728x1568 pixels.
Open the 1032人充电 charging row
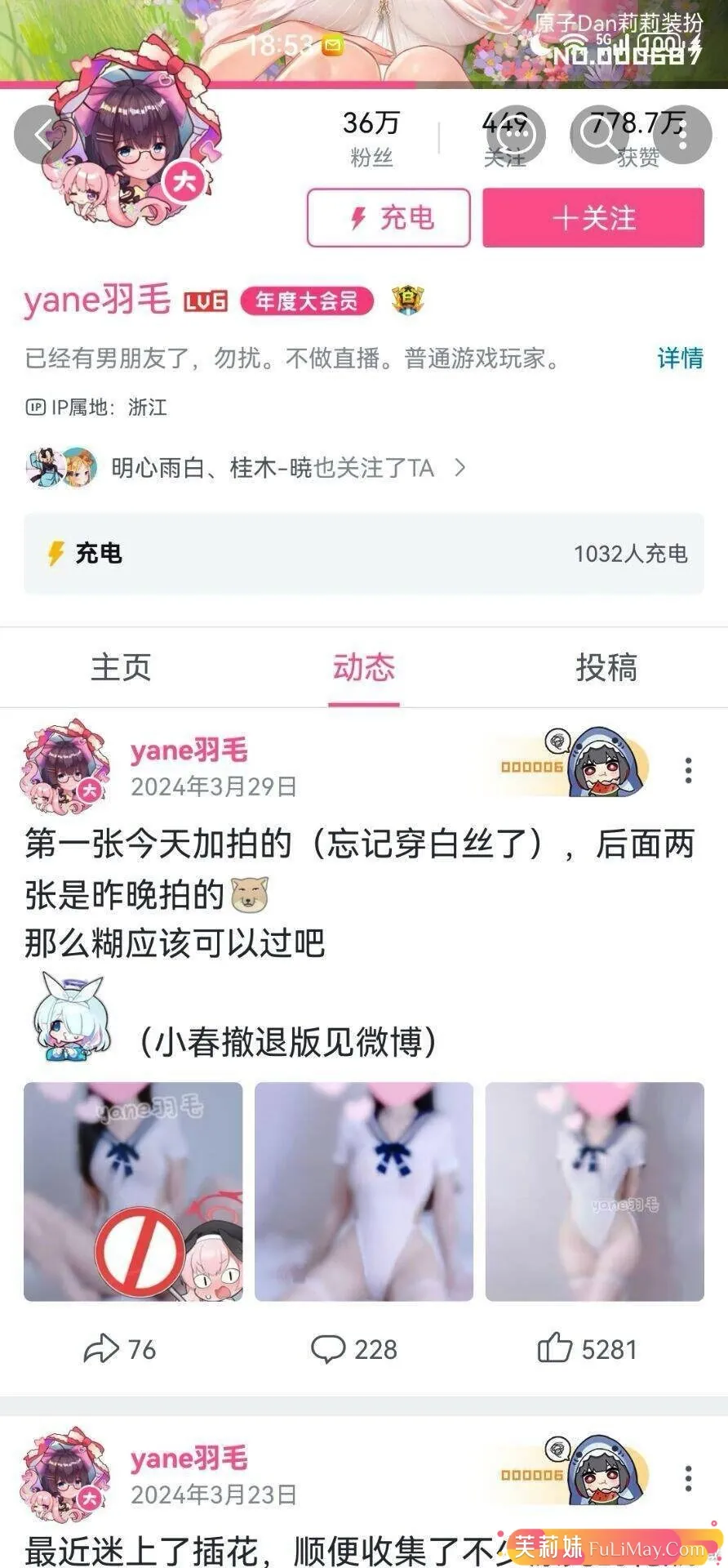pos(364,554)
